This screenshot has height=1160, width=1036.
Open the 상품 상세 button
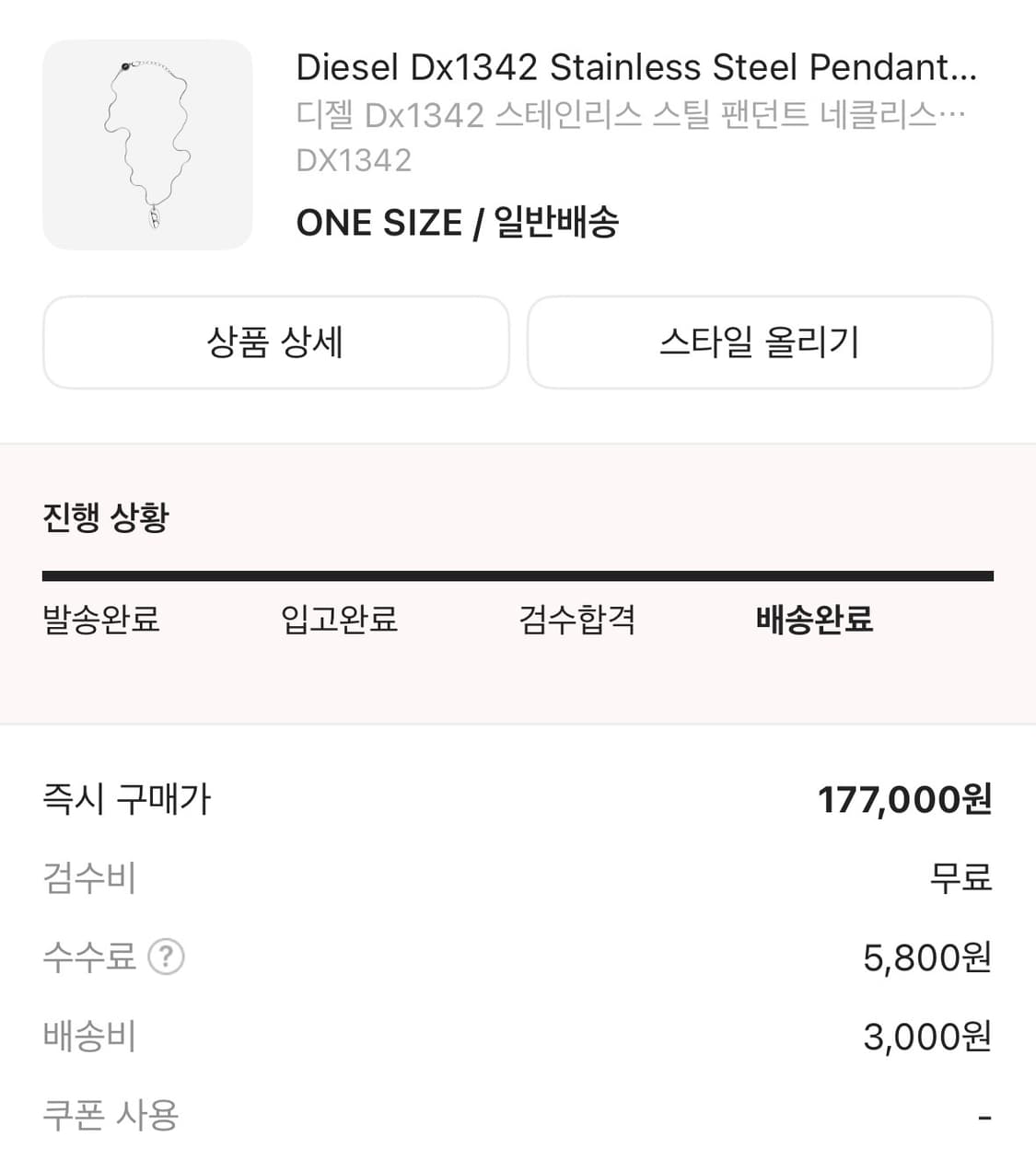click(x=275, y=342)
